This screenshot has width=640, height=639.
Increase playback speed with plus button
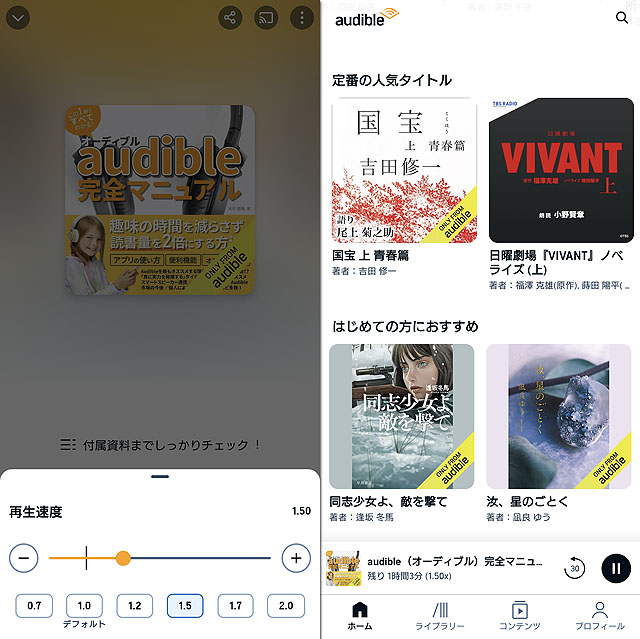click(295, 558)
